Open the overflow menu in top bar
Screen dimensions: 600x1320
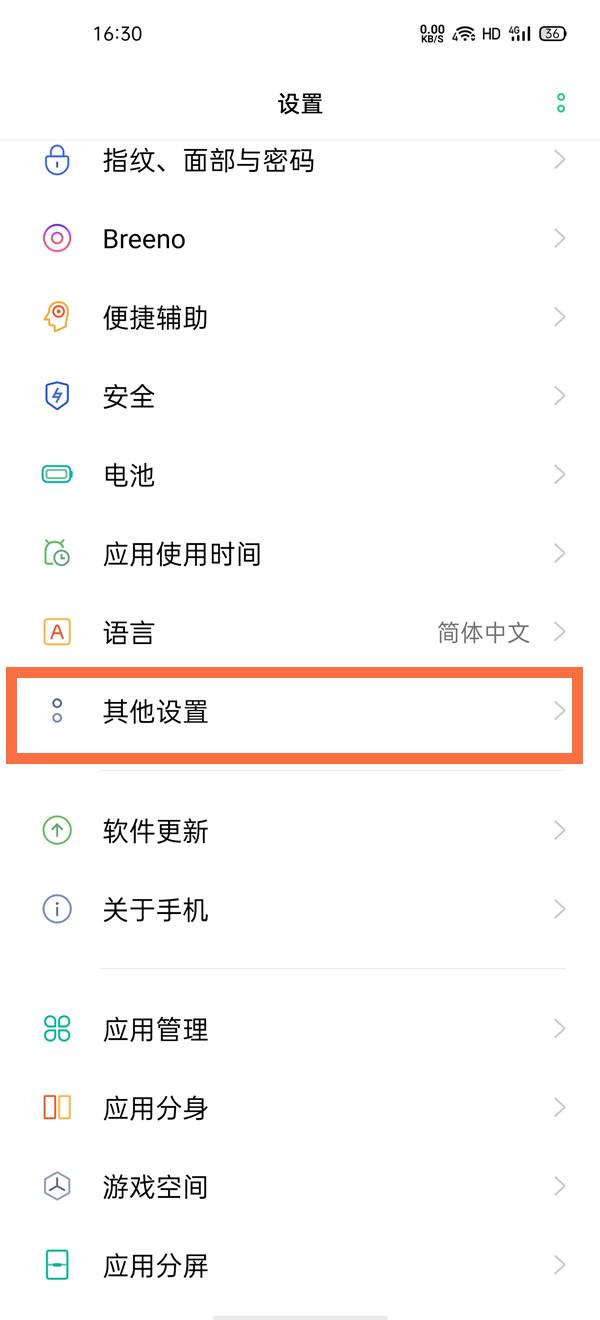(x=561, y=103)
